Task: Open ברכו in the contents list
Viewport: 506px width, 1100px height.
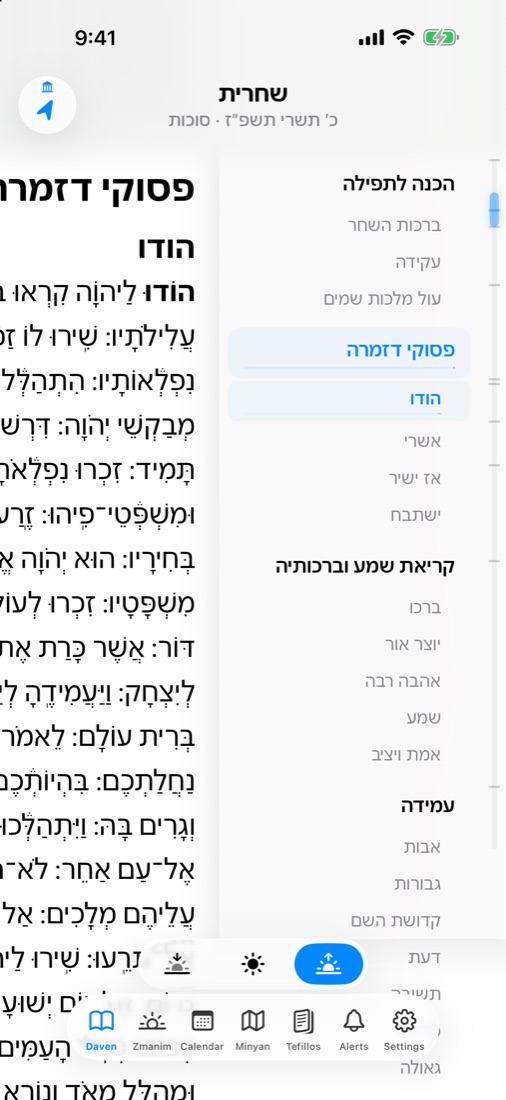Action: (x=425, y=607)
